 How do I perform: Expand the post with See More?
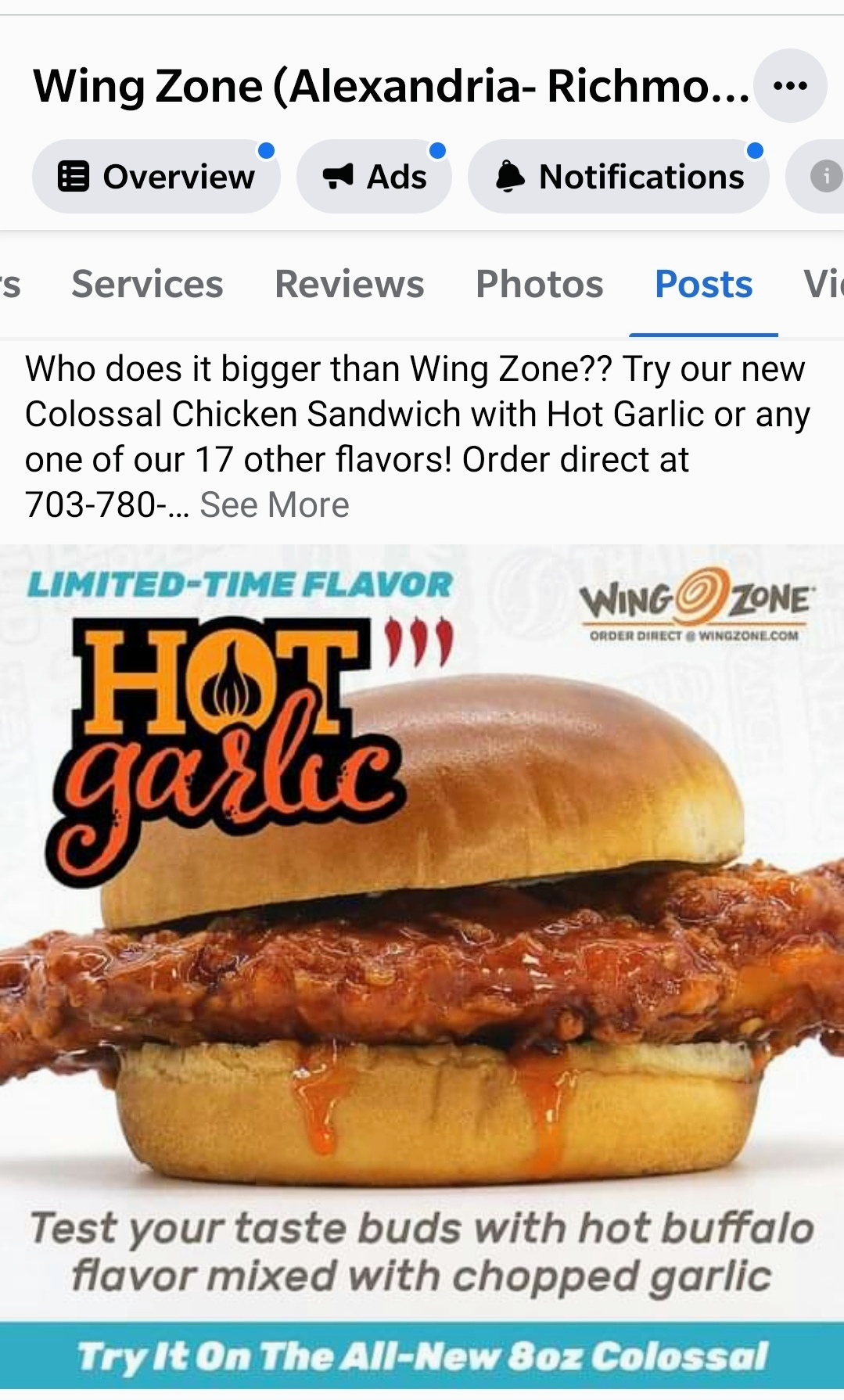274,505
